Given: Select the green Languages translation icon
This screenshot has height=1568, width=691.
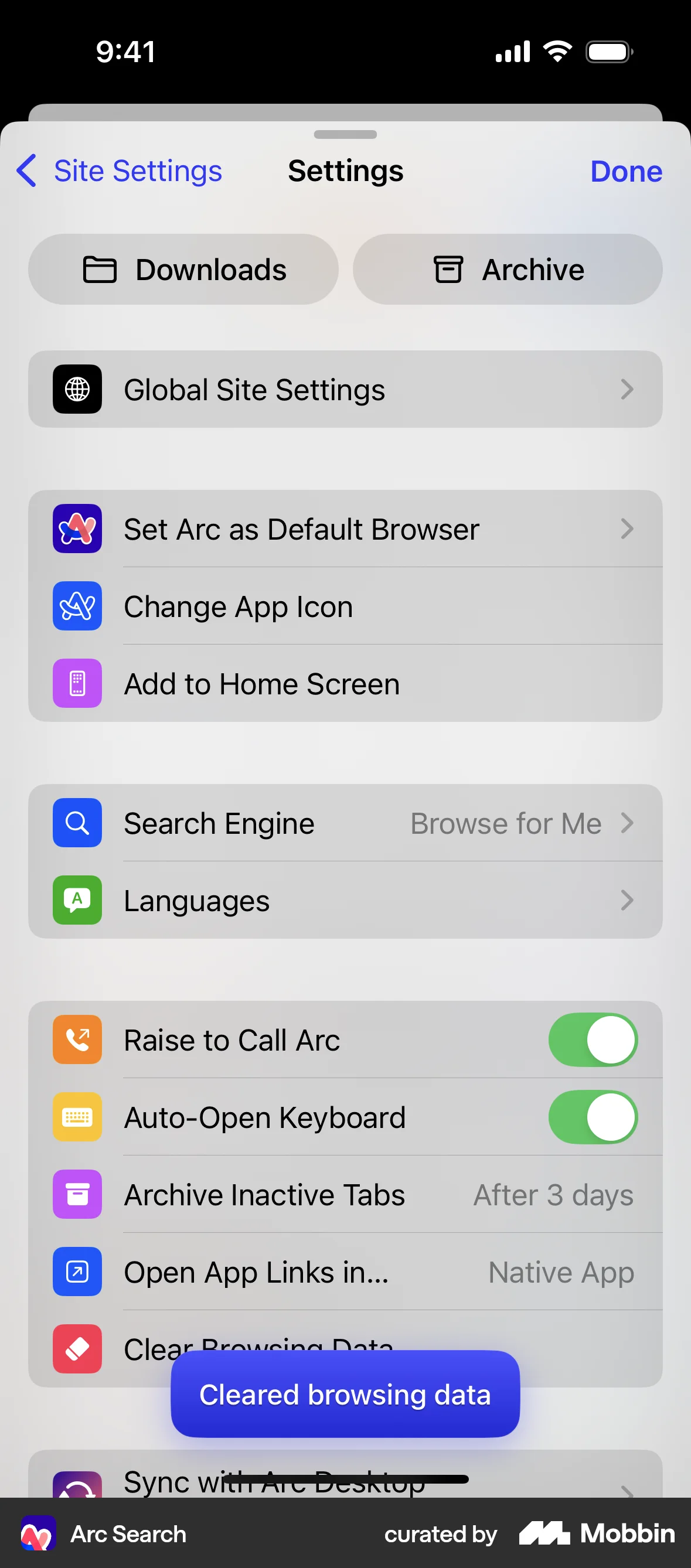Looking at the screenshot, I should point(77,900).
